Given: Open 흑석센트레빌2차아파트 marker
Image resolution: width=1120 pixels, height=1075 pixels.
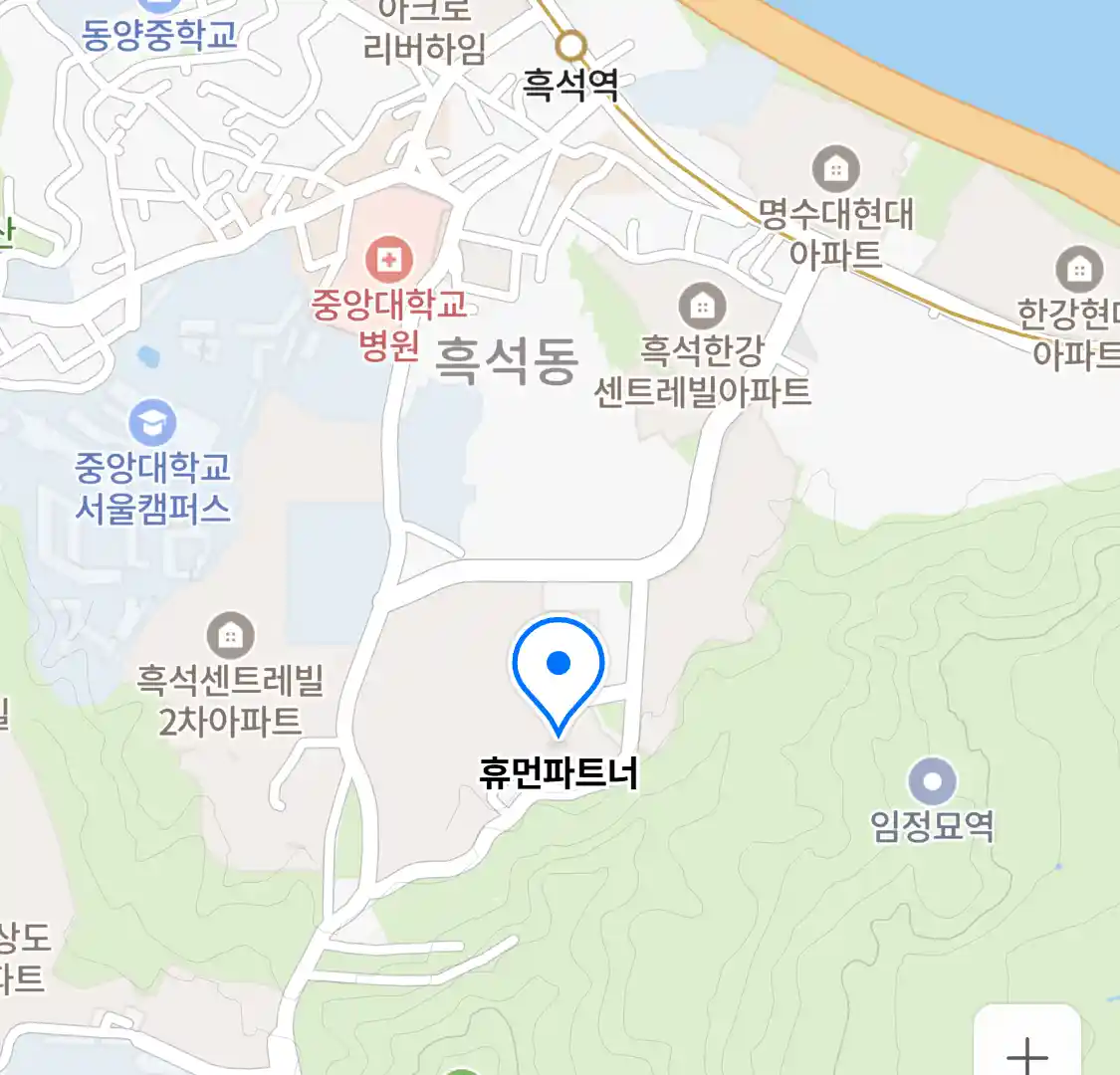Looking at the screenshot, I should (230, 635).
